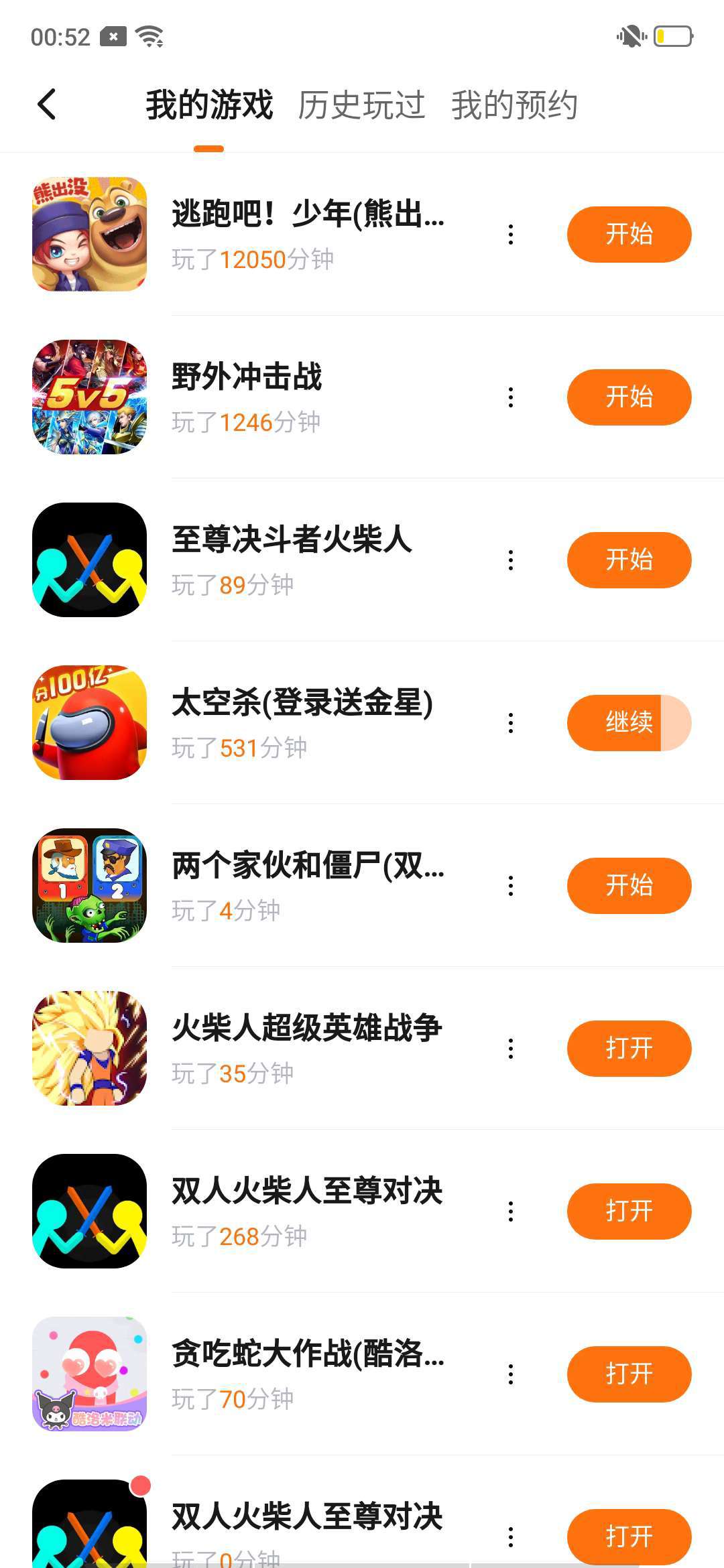The image size is (724, 1568).
Task: Start the game 野外冲击战
Action: tap(628, 397)
